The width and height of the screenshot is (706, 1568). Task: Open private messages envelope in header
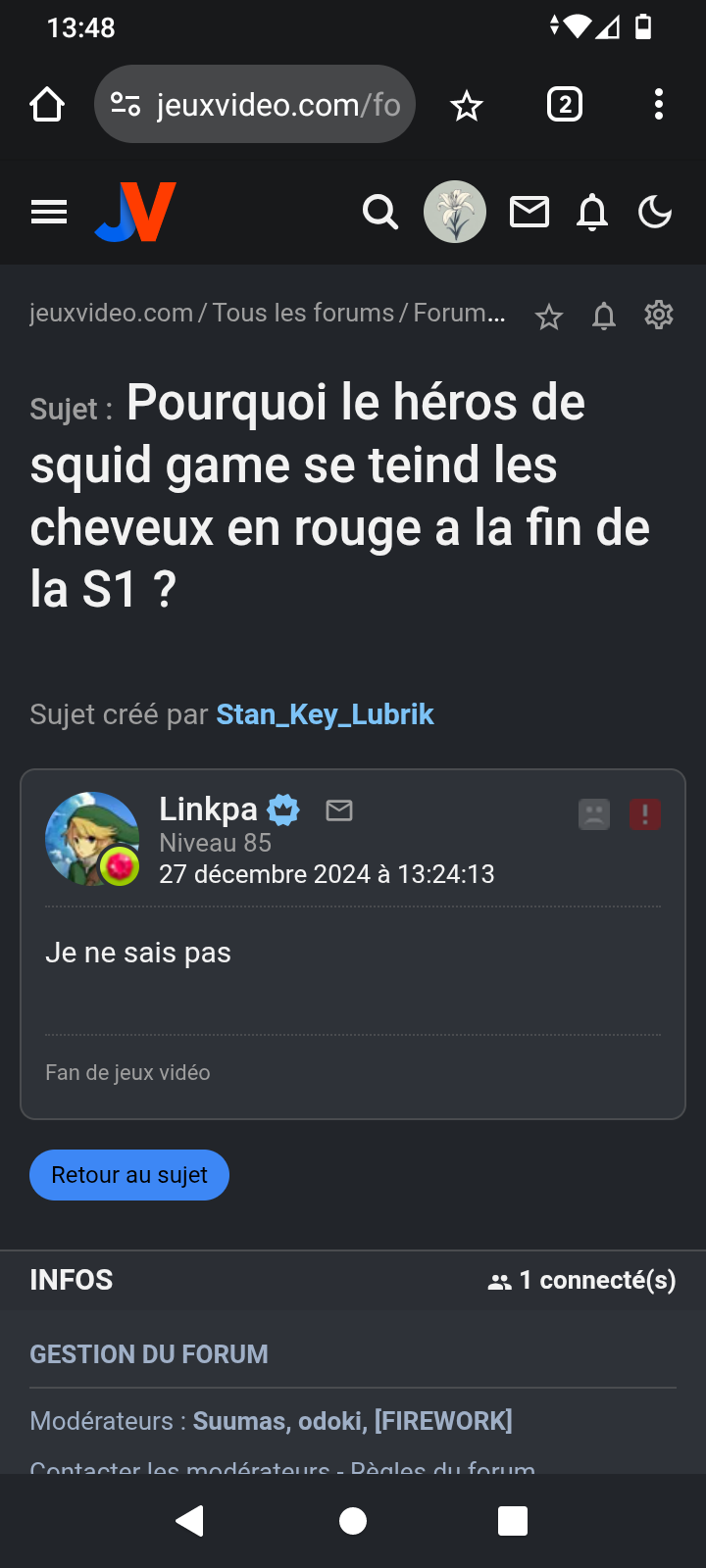click(x=529, y=212)
